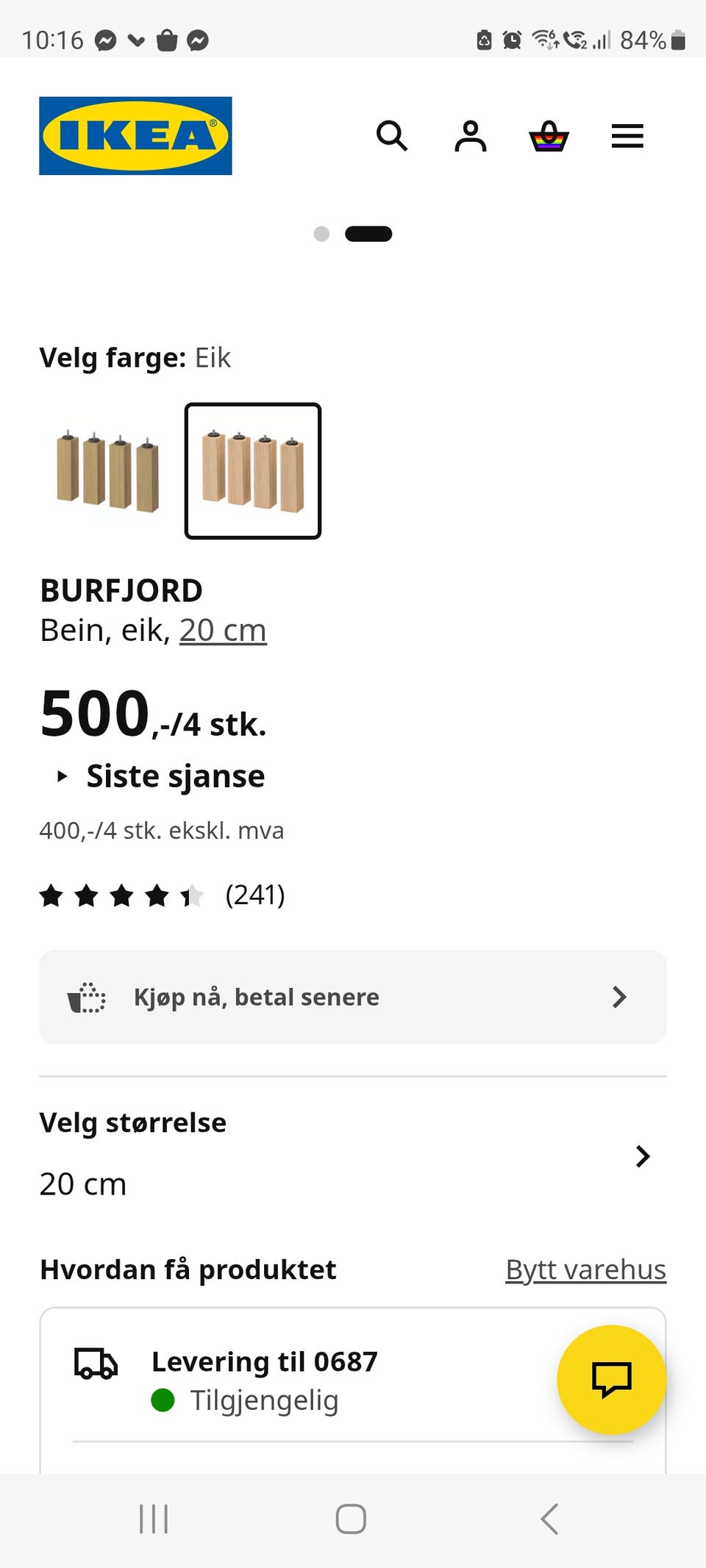Expand Kjøp nå, betal senere options
This screenshot has width=706, height=1568.
click(x=352, y=997)
